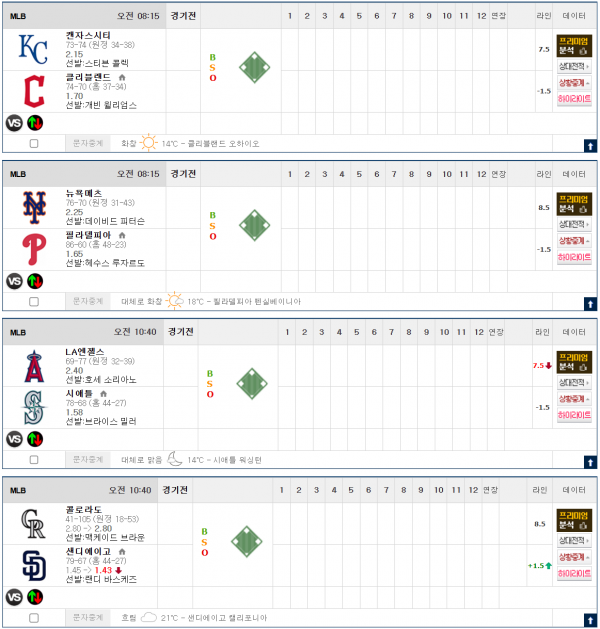Screen dimensions: 600x629
Task: Open 문자중계 for the Kansas City game
Action: (x=88, y=143)
